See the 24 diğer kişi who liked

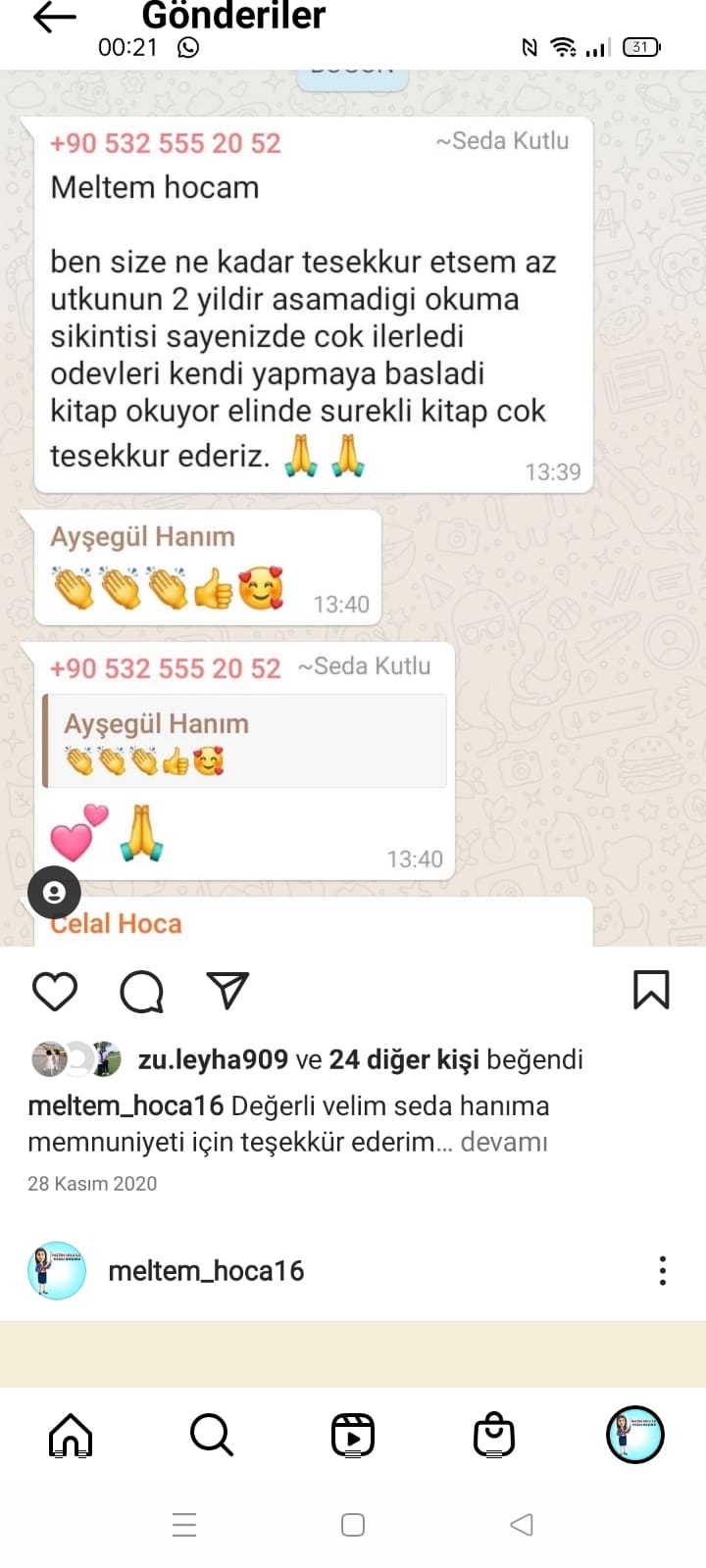coord(404,1059)
